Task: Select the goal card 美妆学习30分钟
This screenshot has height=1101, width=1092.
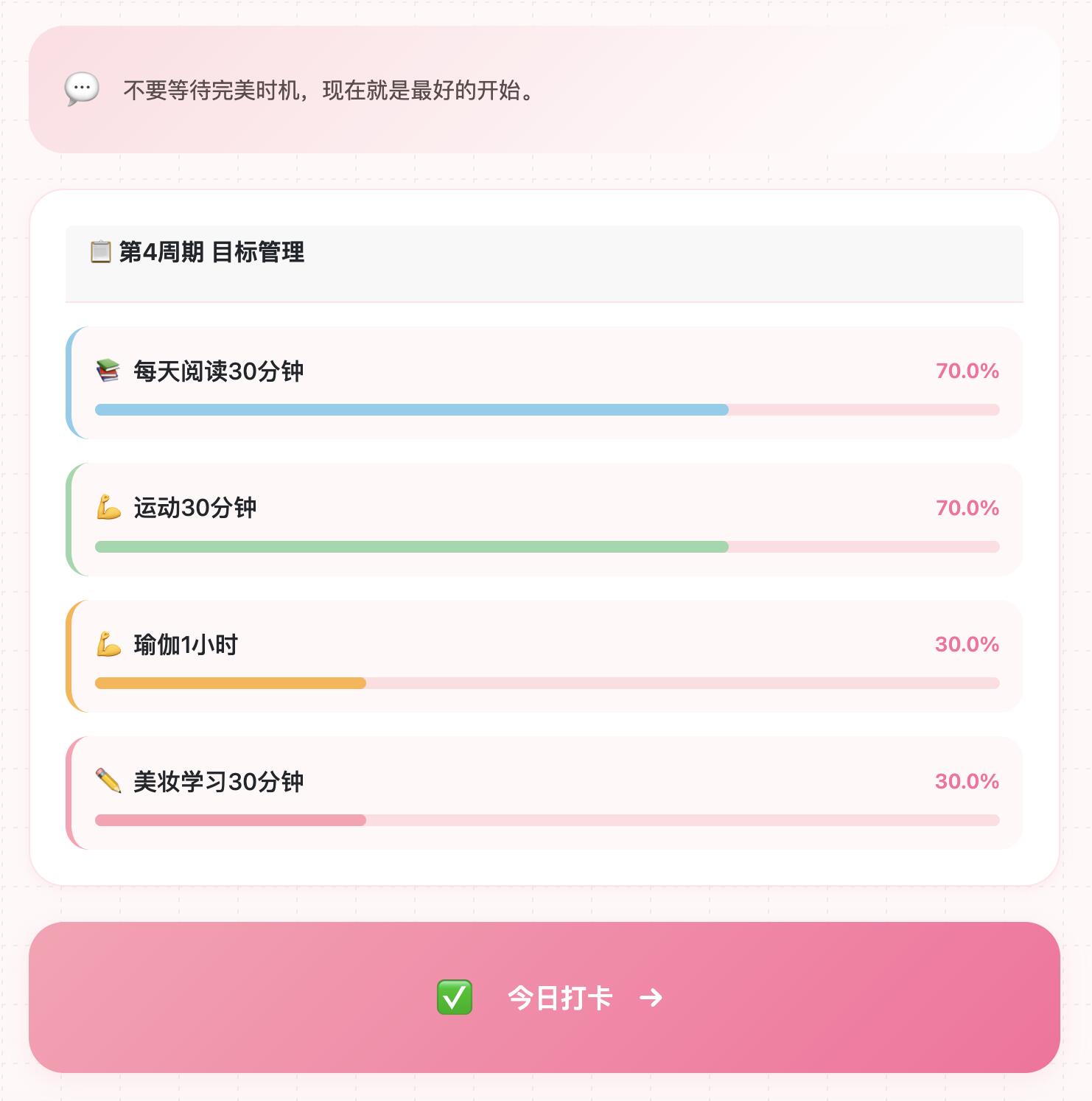Action: click(x=545, y=791)
